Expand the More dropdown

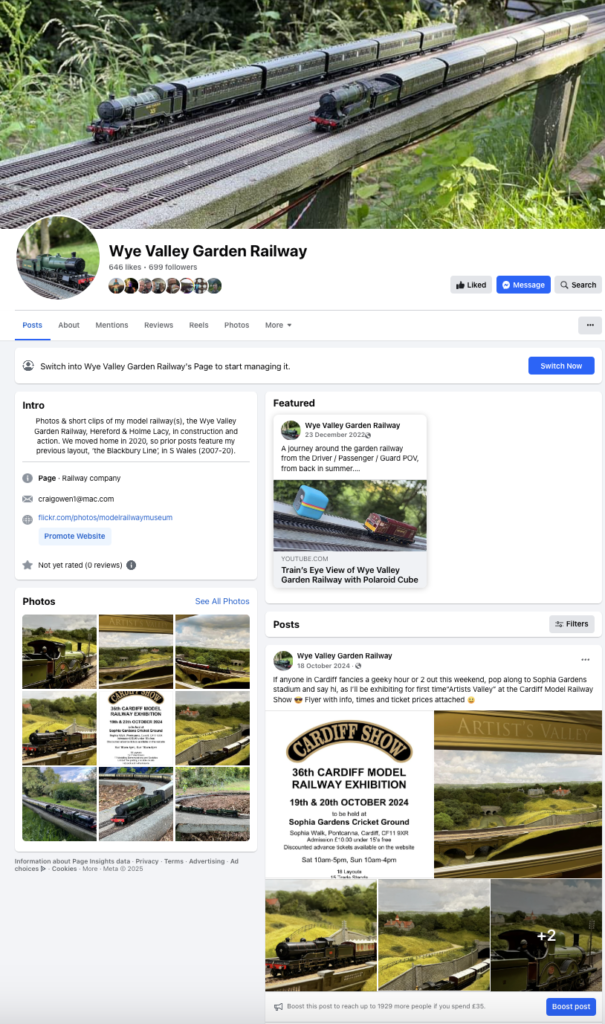pos(278,325)
